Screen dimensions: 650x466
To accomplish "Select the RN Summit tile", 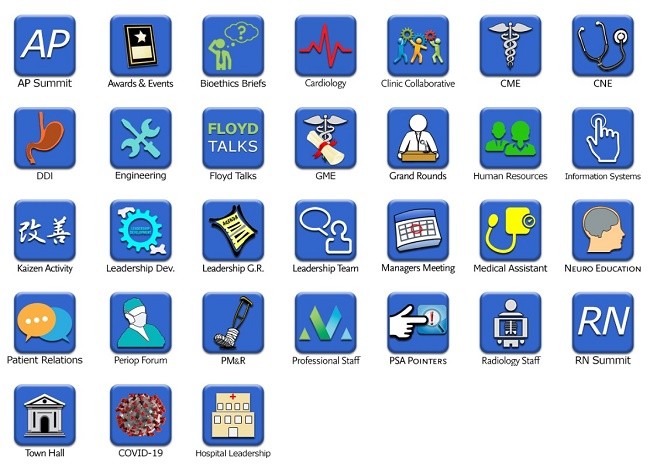I will click(x=602, y=322).
